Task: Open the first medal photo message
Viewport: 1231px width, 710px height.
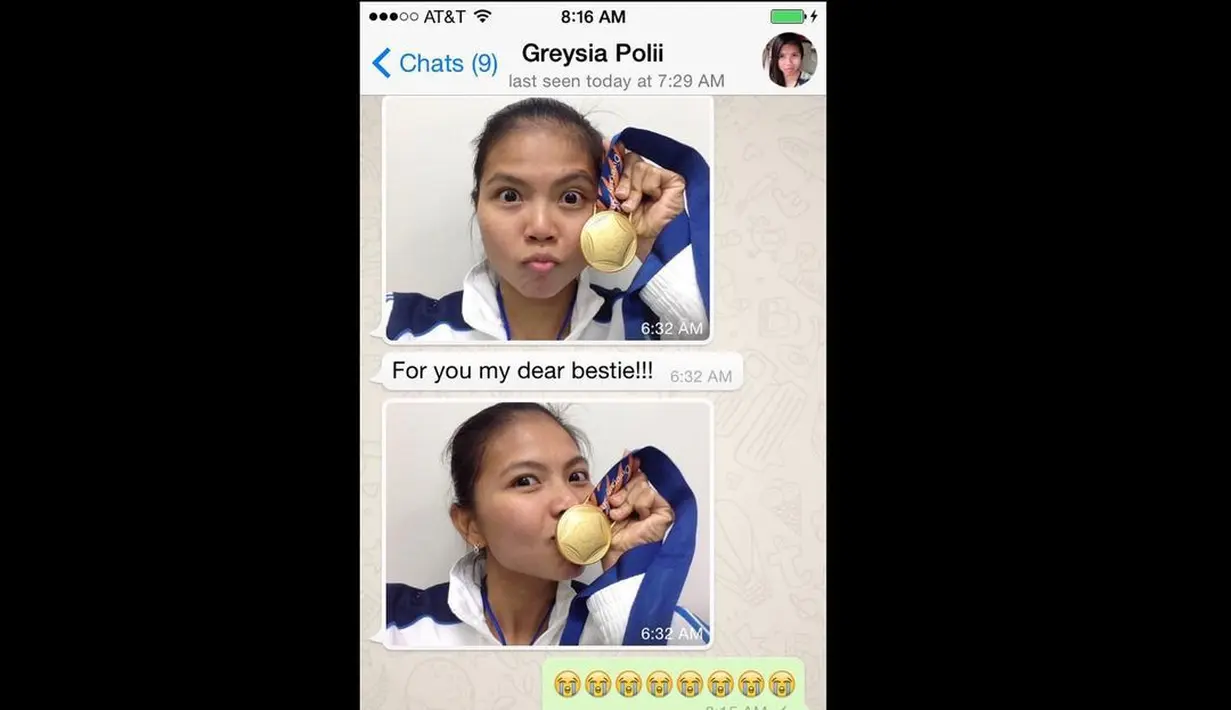Action: coord(547,220)
